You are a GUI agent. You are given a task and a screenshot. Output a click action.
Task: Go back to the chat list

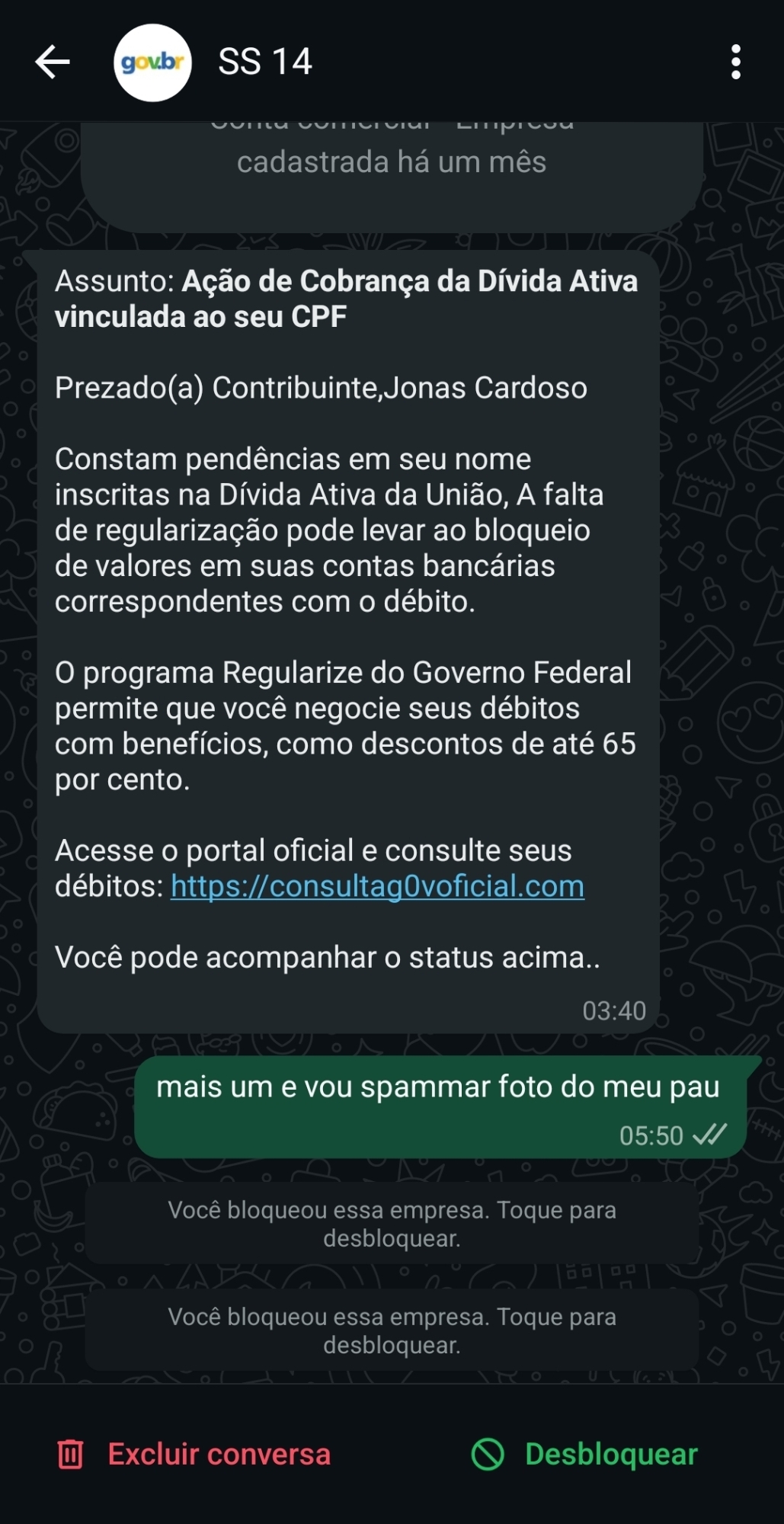tap(53, 62)
